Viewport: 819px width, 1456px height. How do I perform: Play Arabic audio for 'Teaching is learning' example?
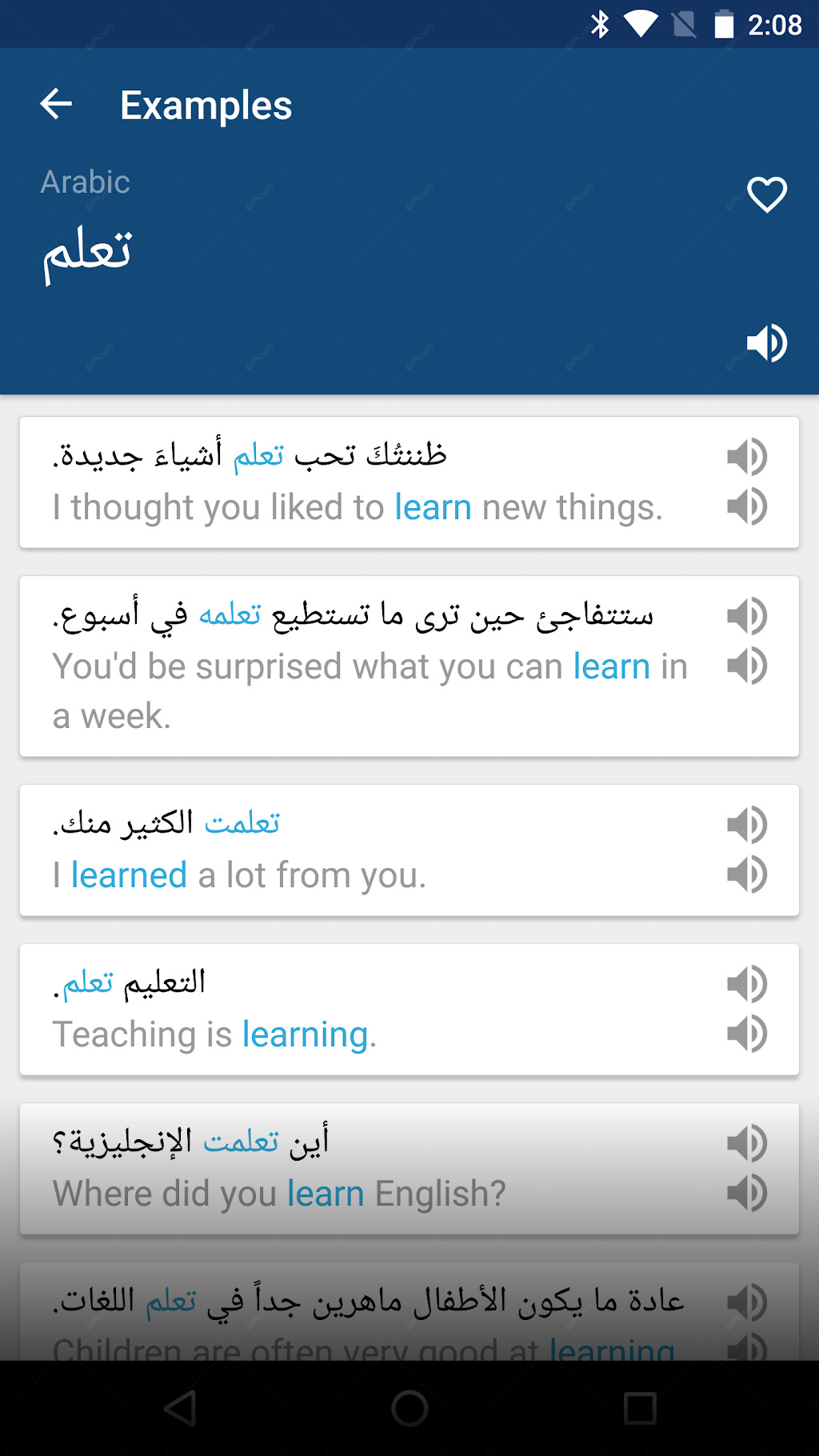point(747,984)
